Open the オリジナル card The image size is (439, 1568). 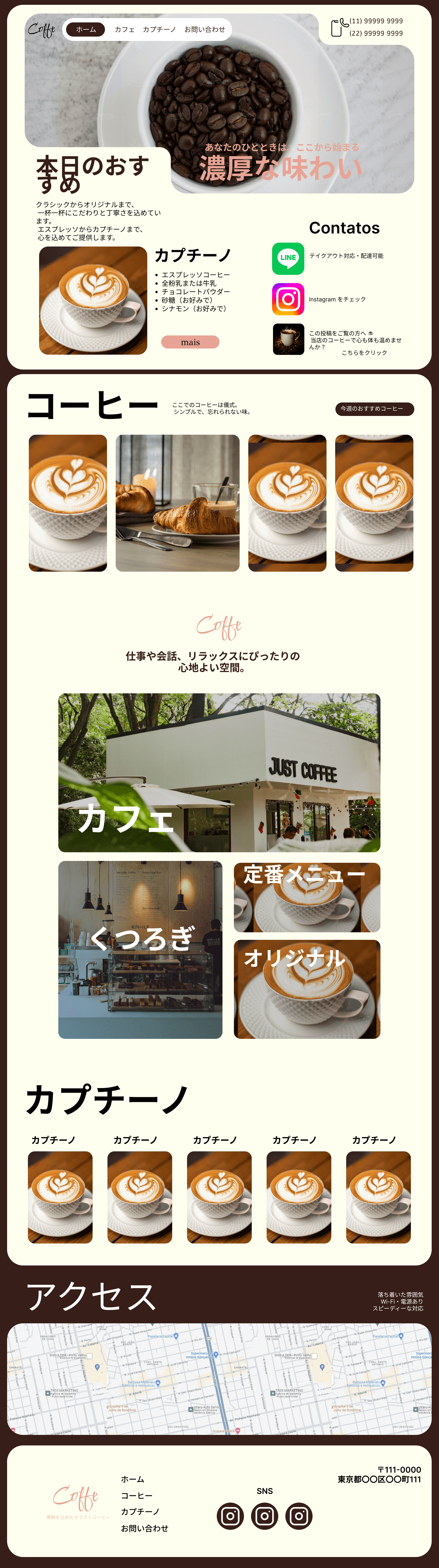307,989
